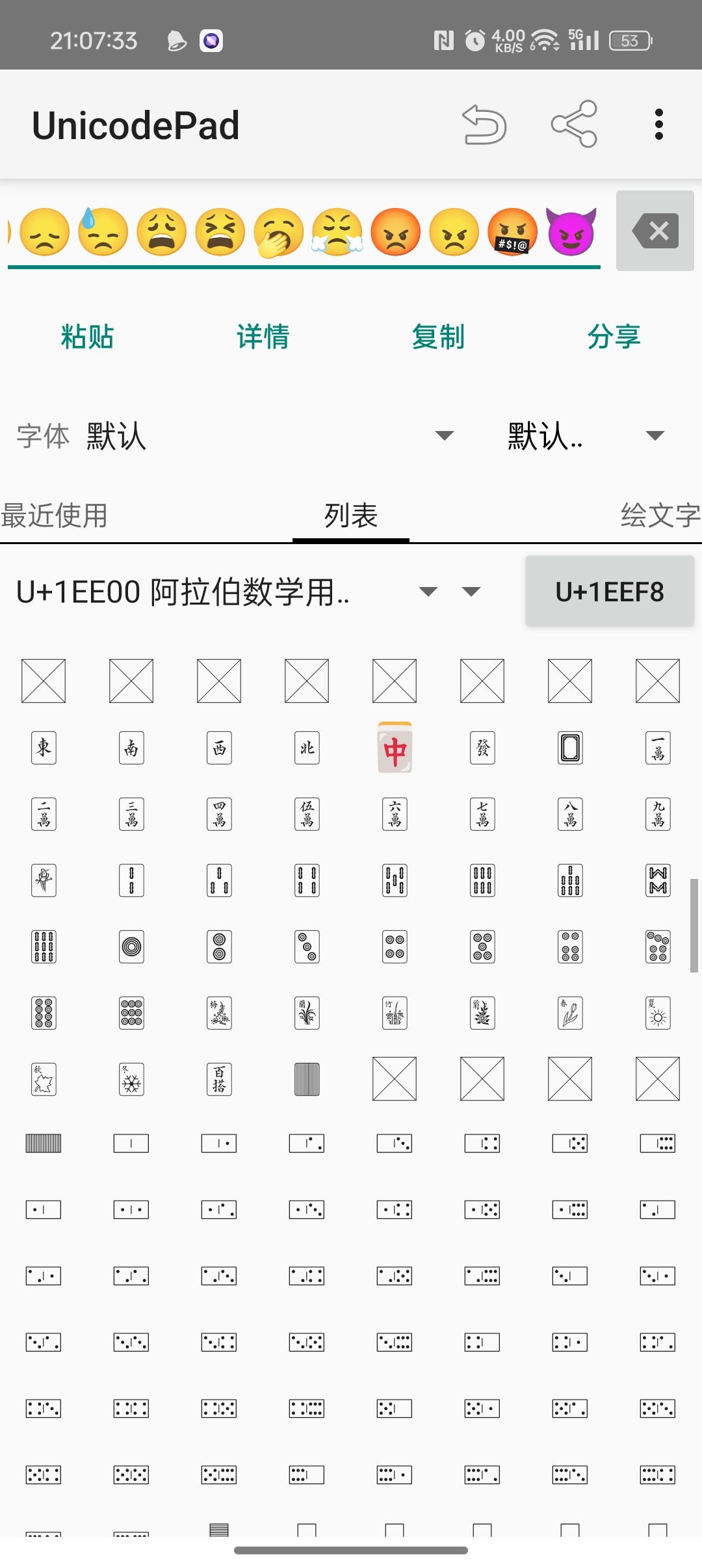Viewport: 702px width, 1568px height.
Task: Tap 复制 to copy the text
Action: pyautogui.click(x=438, y=337)
